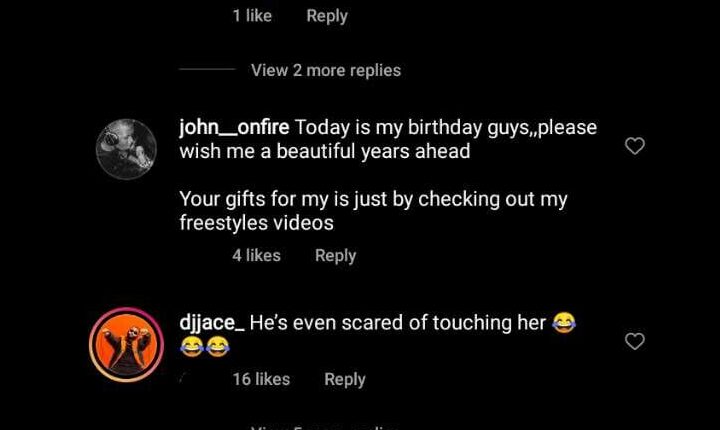720x430 pixels.
Task: Open djjace_ username link
Action: point(211,323)
